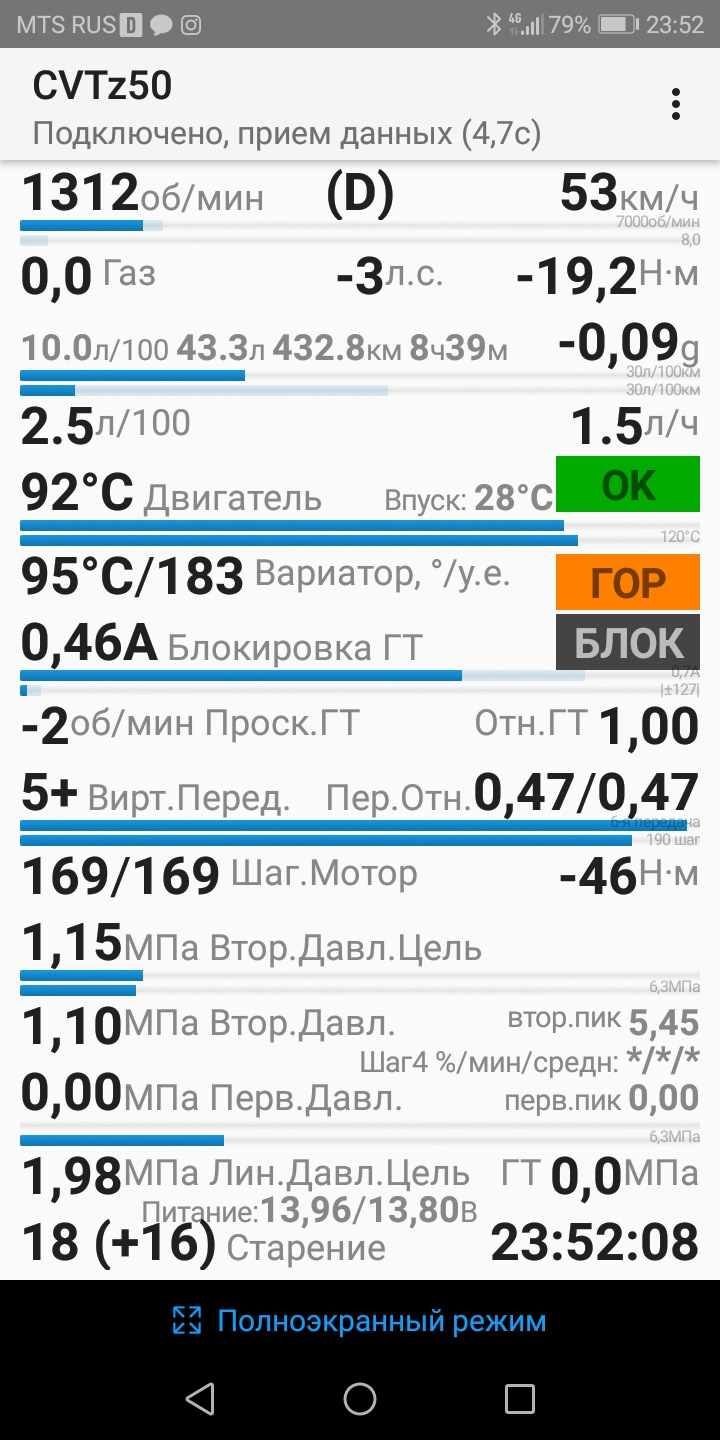Viewport: 720px width, 1440px height.
Task: Open recent apps via the system button
Action: [x=520, y=1398]
